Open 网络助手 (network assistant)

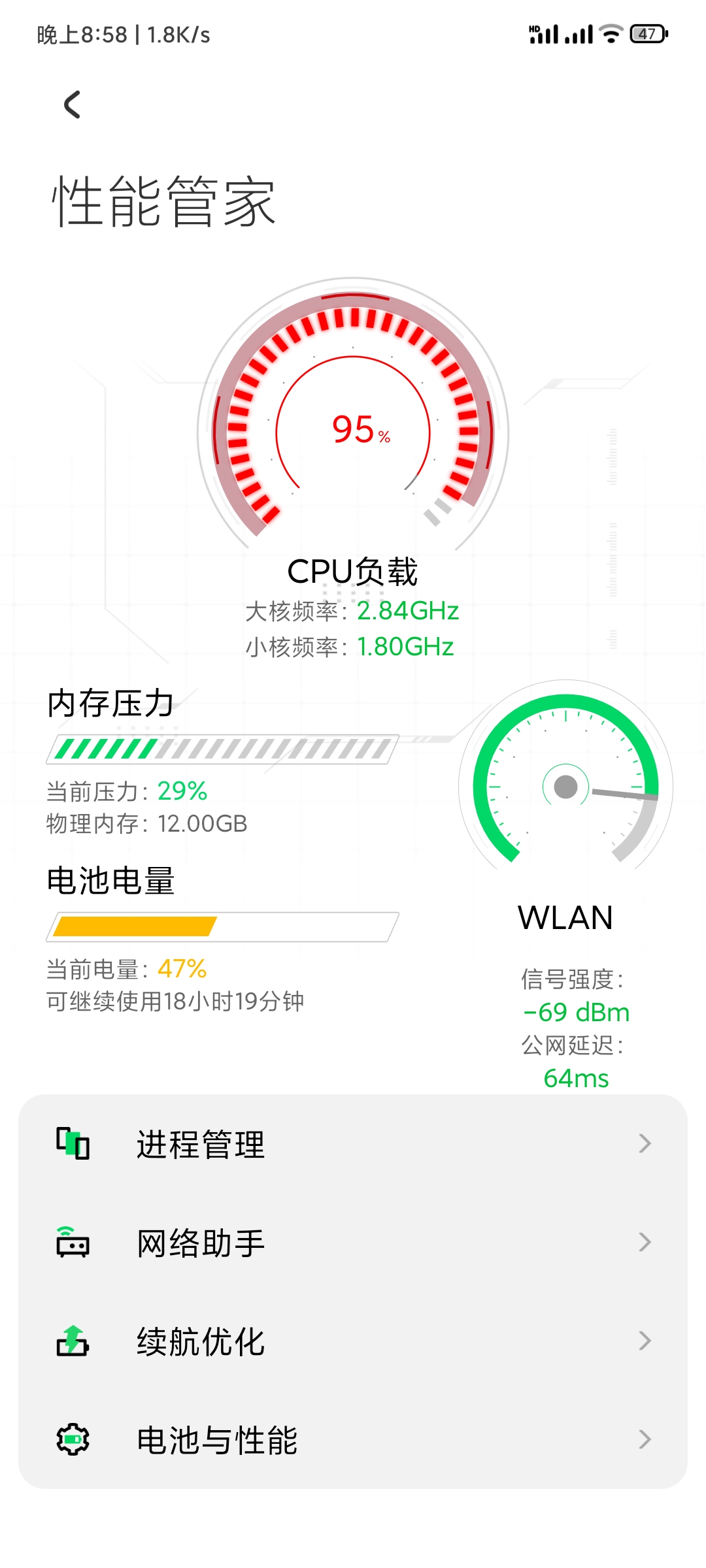[353, 1243]
